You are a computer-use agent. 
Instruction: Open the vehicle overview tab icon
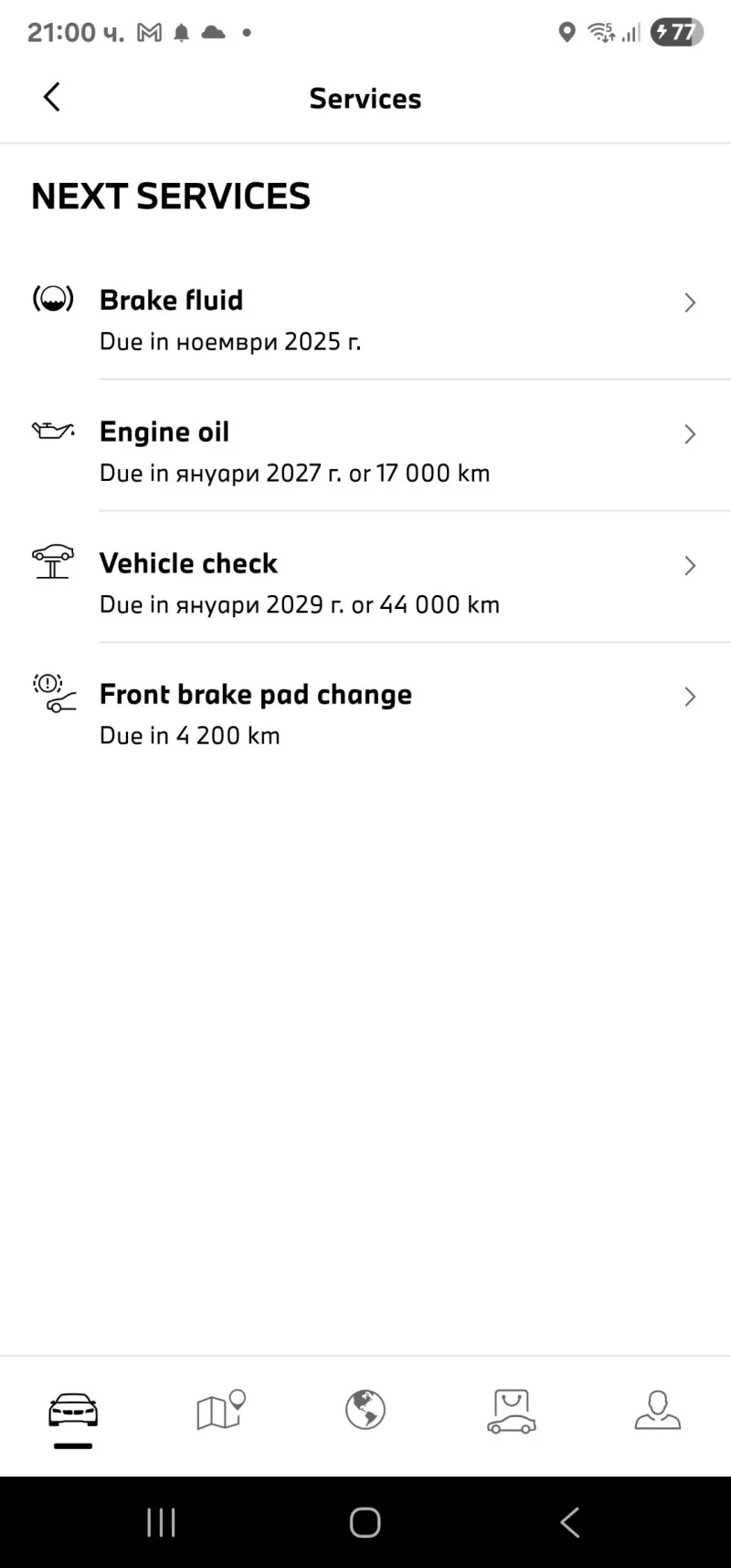[73, 1411]
